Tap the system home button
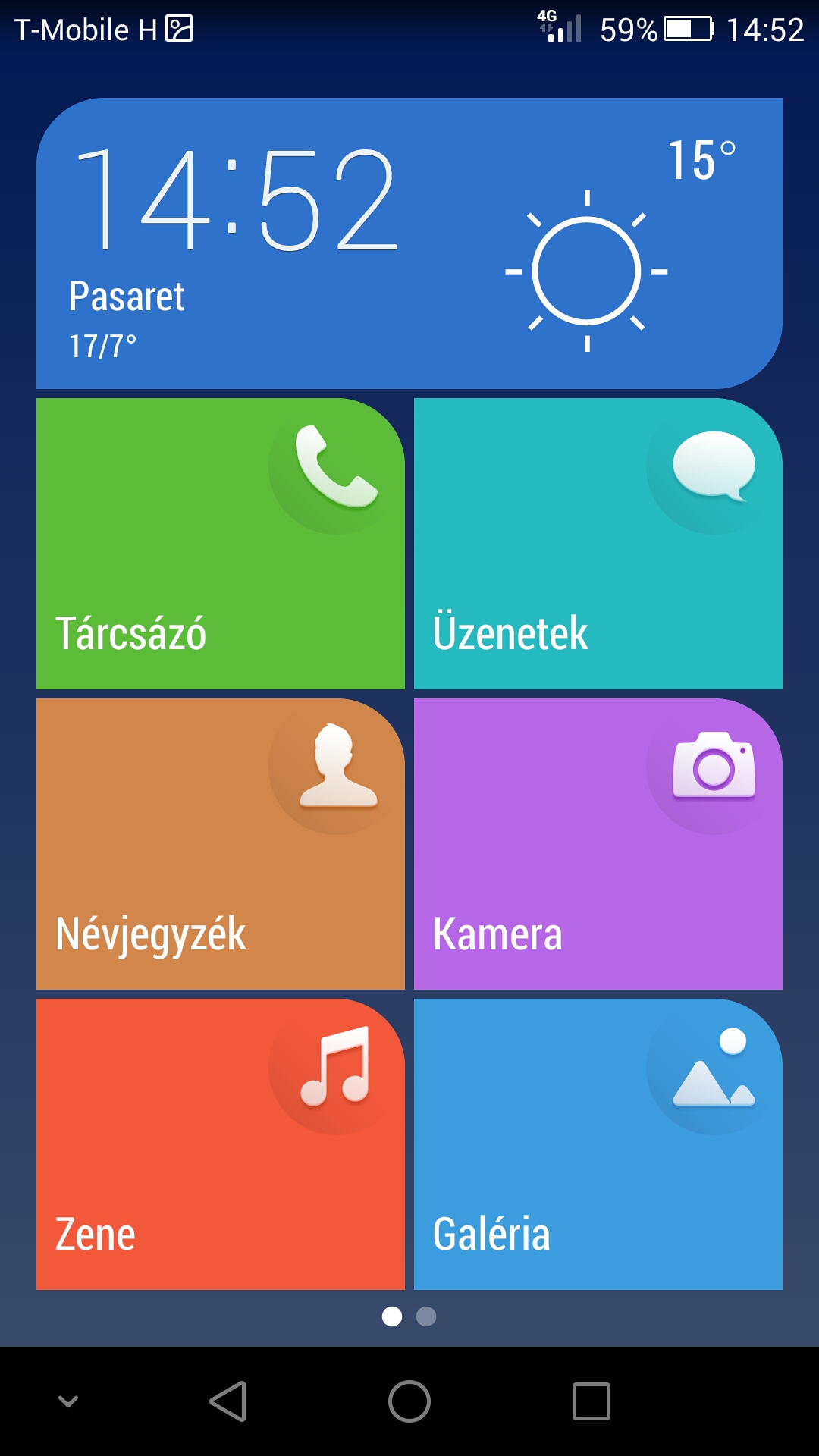The height and width of the screenshot is (1456, 819). point(409,1401)
